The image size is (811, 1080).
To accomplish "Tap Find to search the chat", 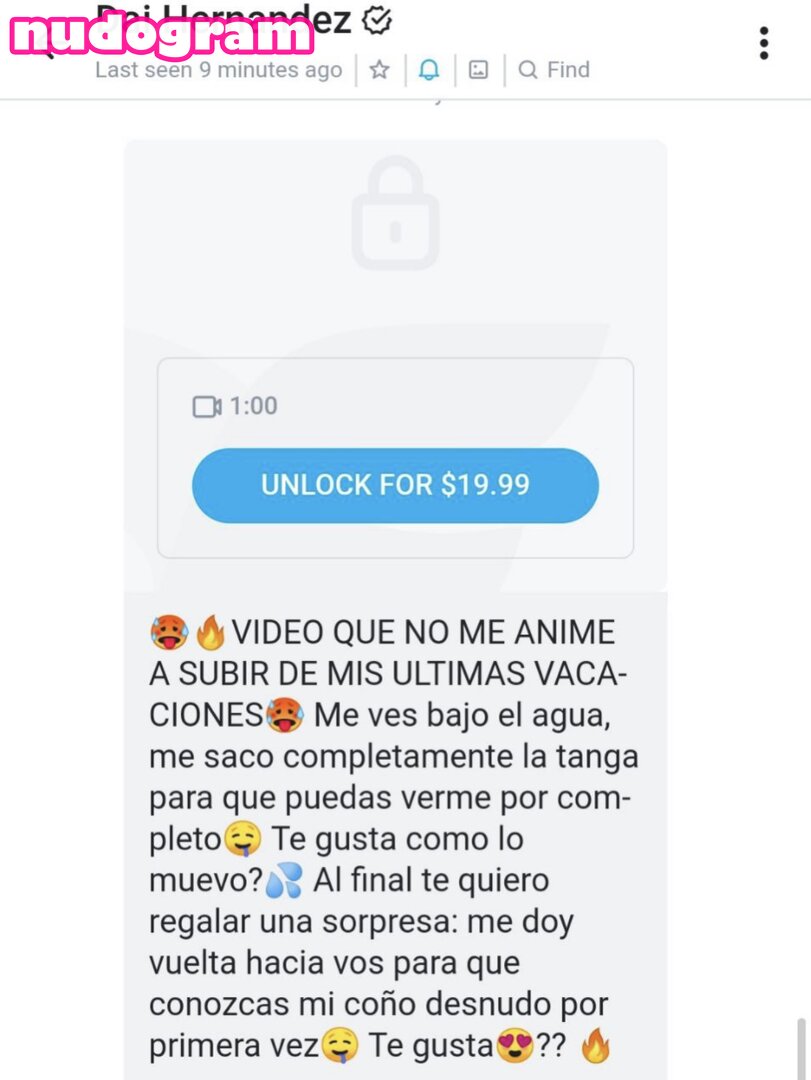I will (554, 70).
